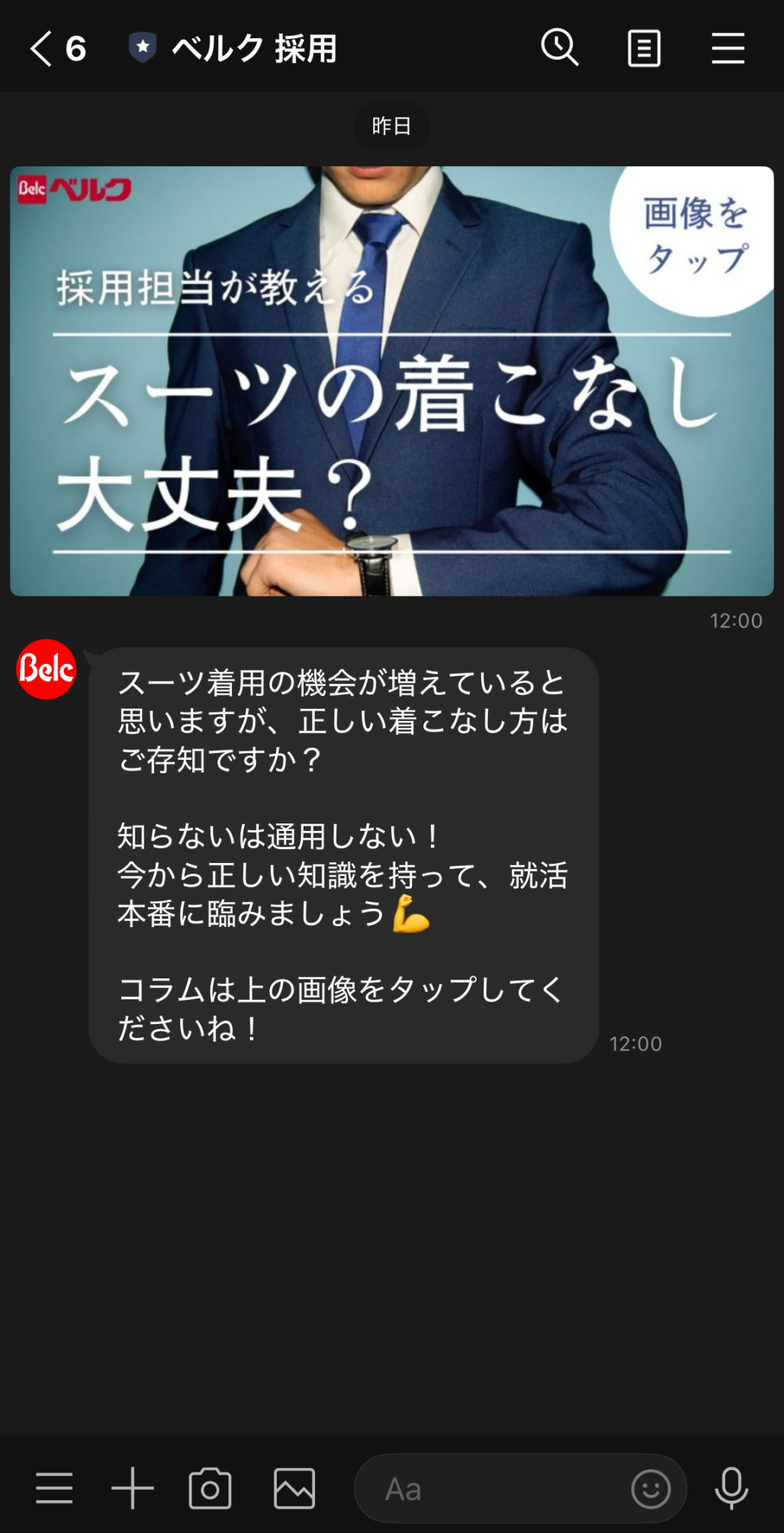
Task: Open the chat menu hamburger icon
Action: [x=727, y=49]
